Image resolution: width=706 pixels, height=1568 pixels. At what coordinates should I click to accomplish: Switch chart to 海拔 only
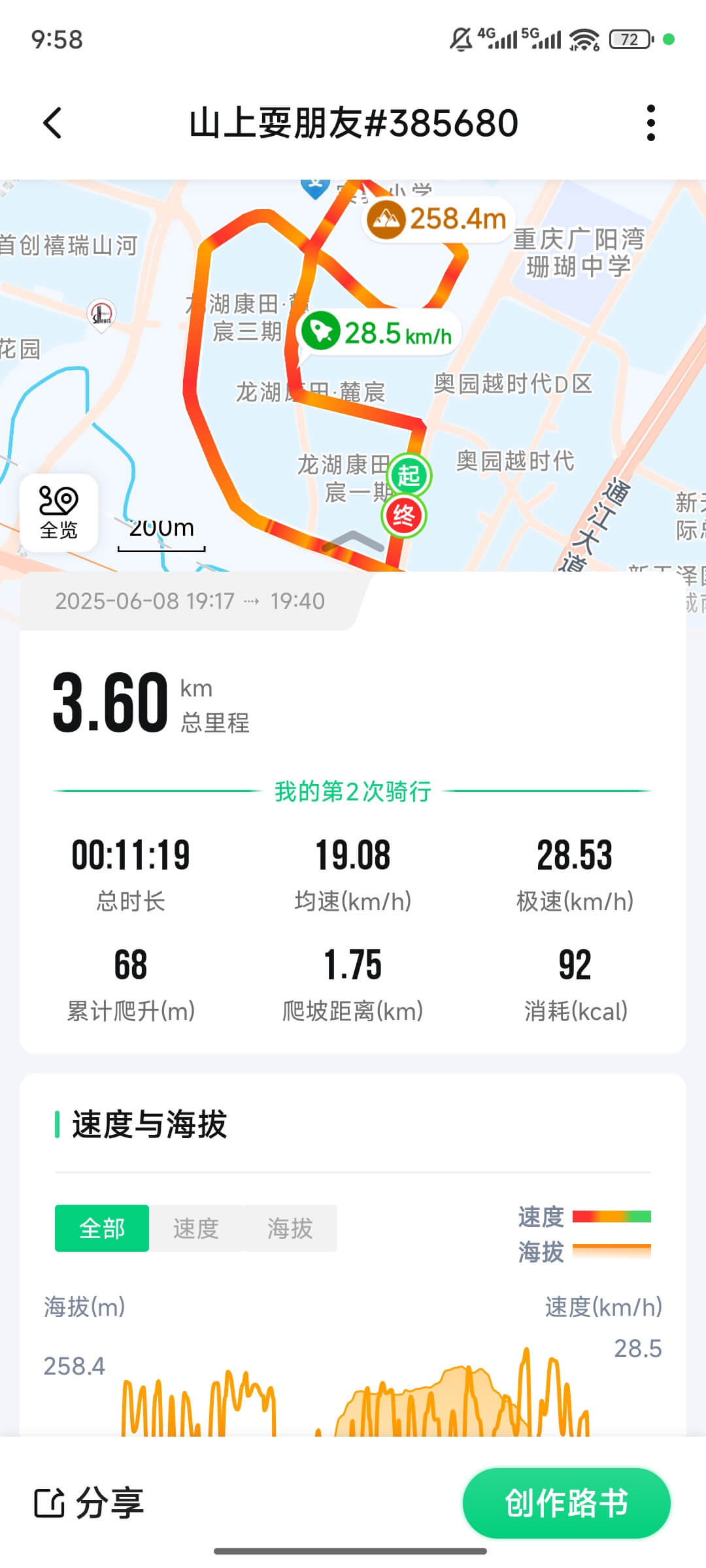[290, 1228]
